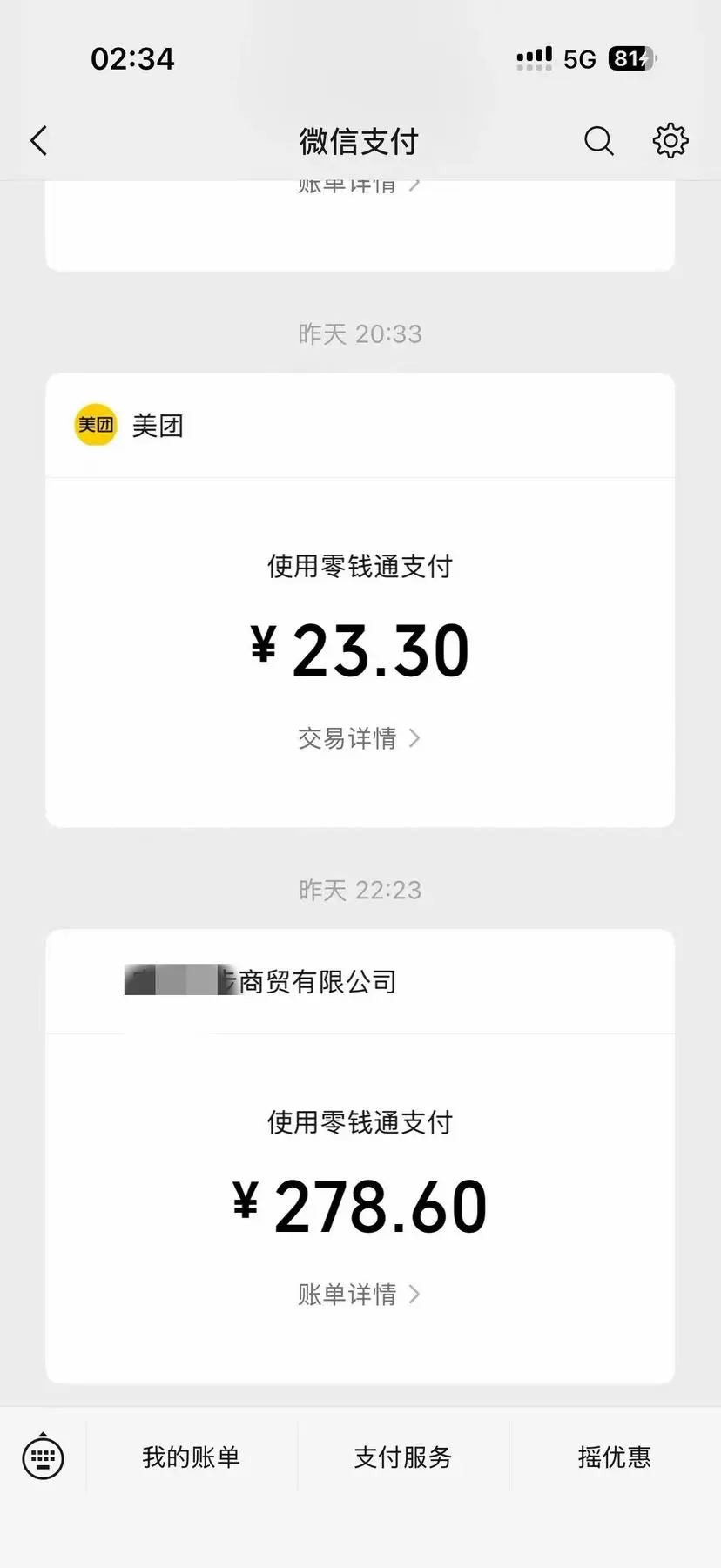Open 支付服务 menu
721x1568 pixels.
pos(403,1457)
